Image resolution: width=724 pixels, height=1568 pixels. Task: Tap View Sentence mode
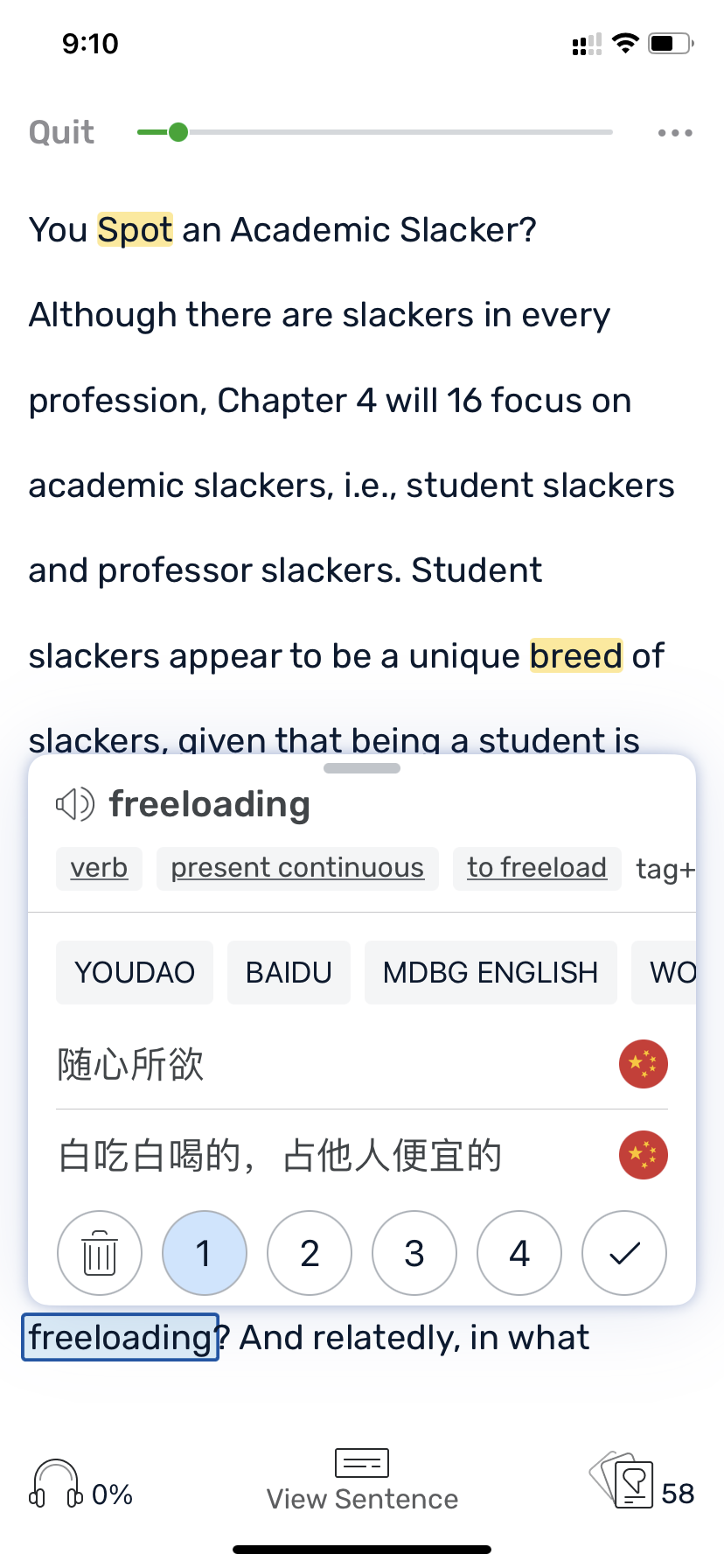(362, 1480)
